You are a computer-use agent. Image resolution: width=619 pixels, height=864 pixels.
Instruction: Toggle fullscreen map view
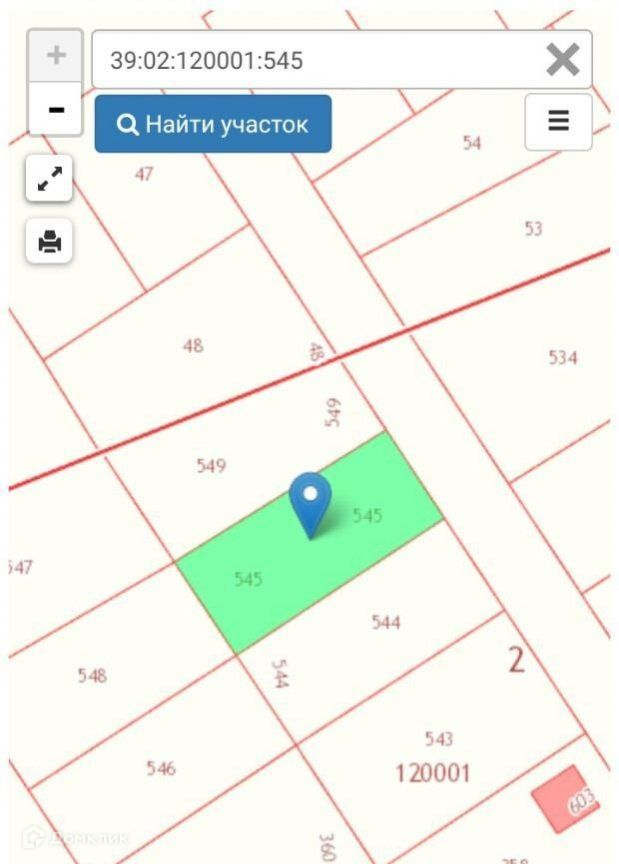tap(49, 180)
